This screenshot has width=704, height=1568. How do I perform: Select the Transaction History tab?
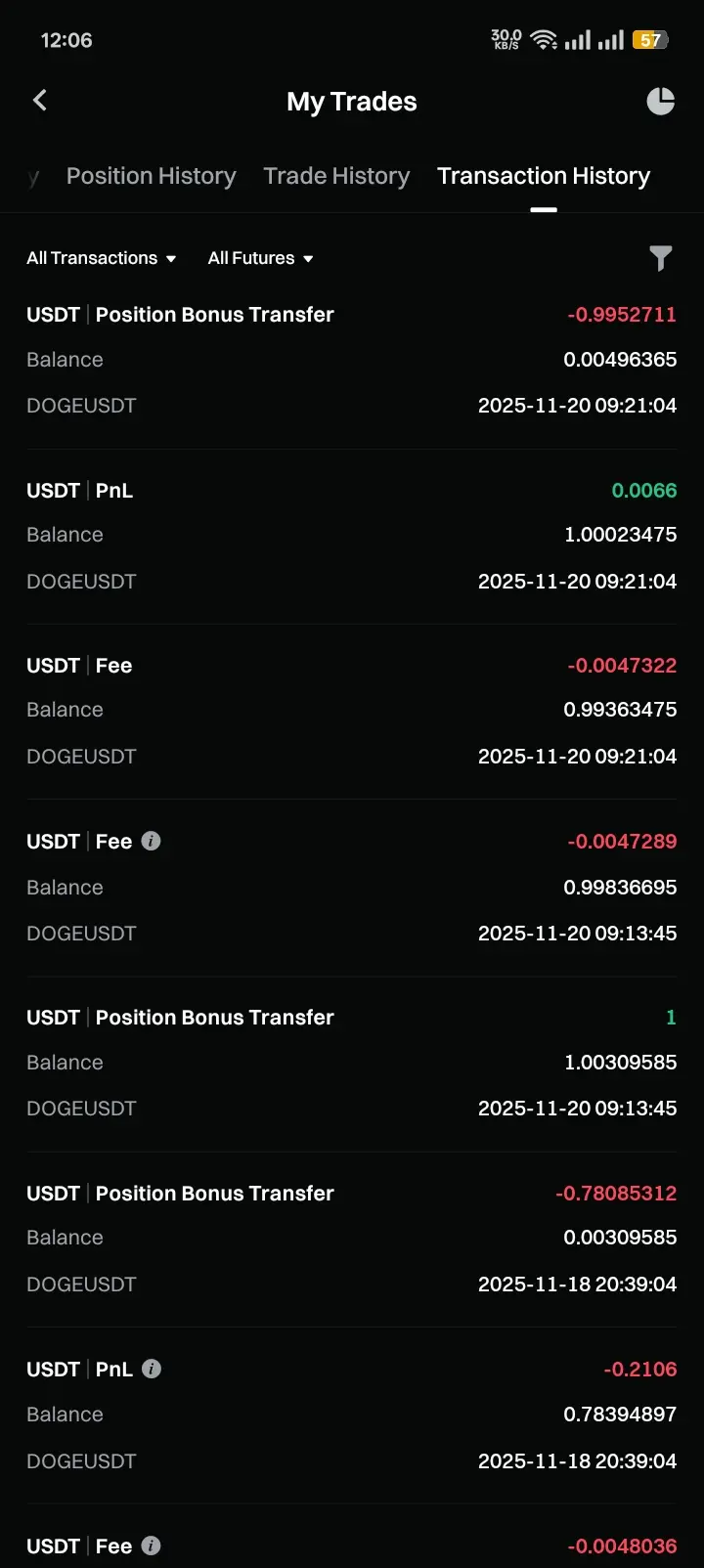point(544,176)
